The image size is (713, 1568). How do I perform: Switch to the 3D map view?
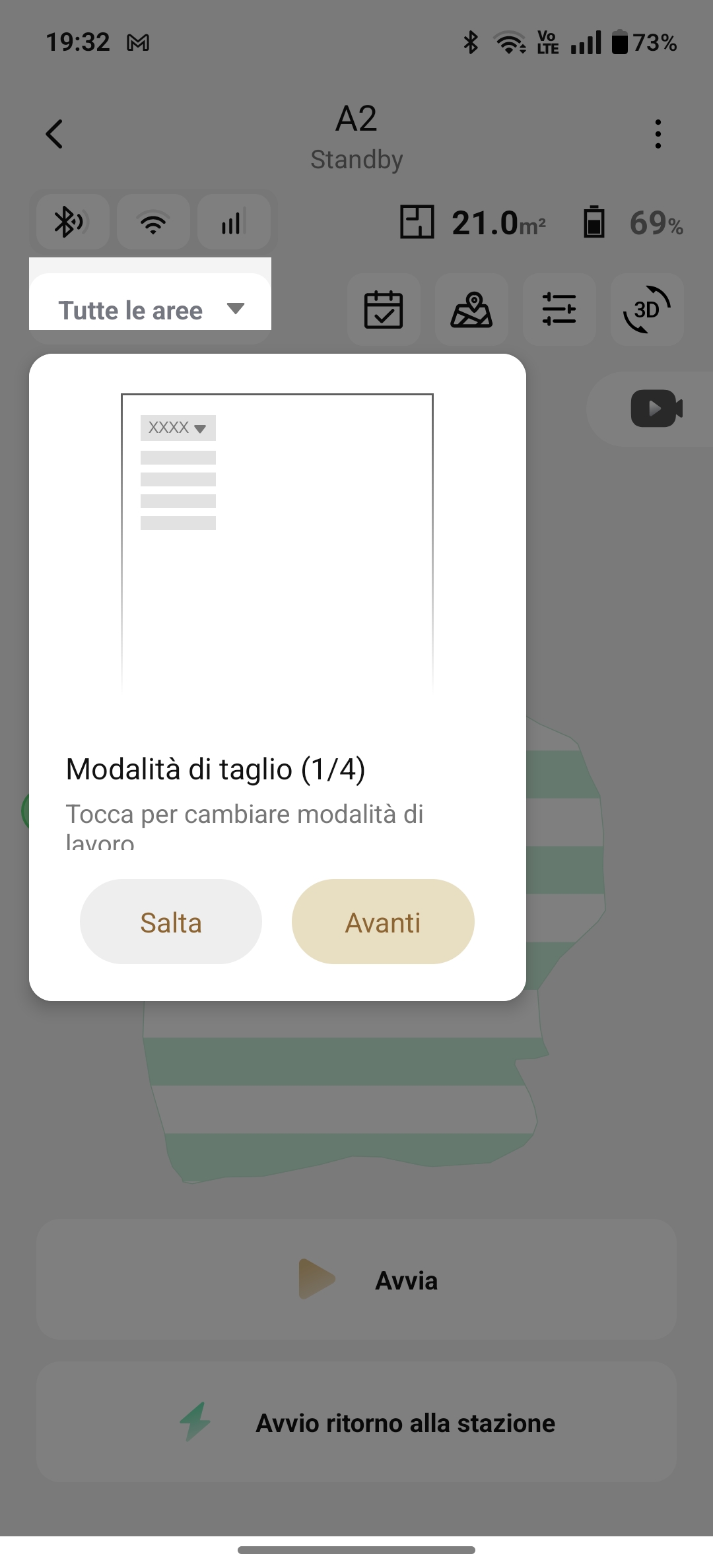tap(647, 310)
